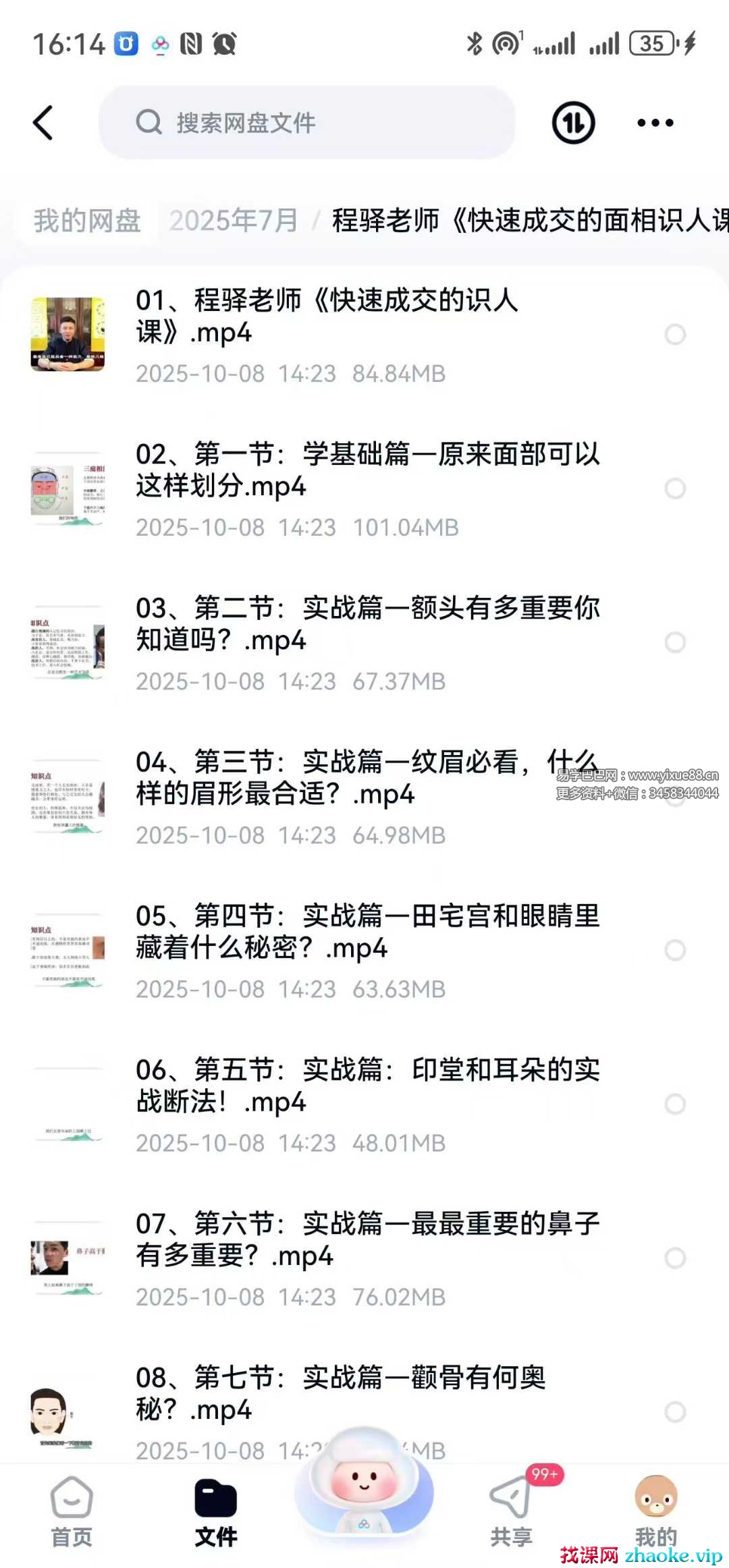The image size is (729, 1568).
Task: Open the transfer list icon
Action: (x=573, y=123)
